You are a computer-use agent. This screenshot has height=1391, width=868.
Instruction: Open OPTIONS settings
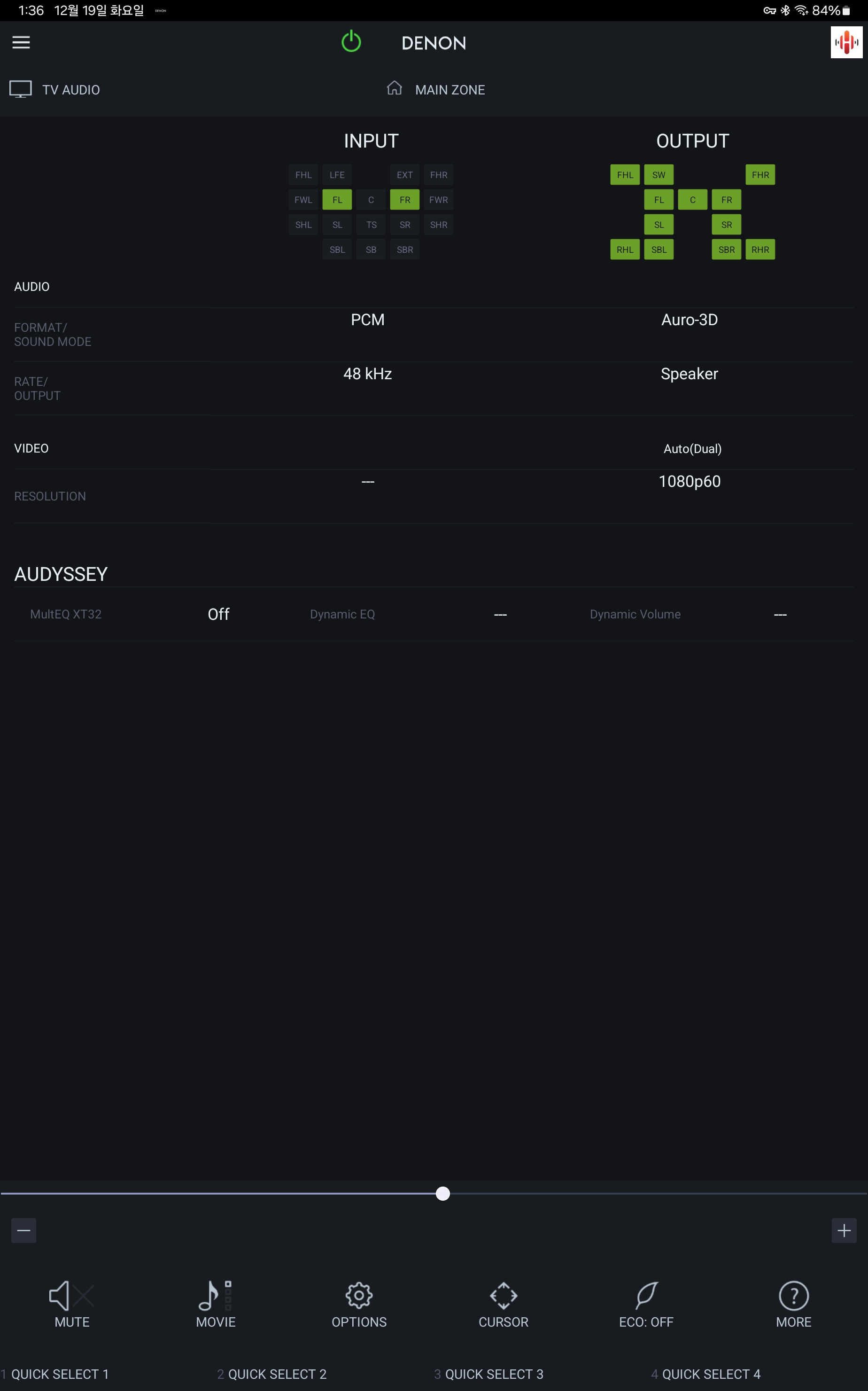pos(359,1304)
